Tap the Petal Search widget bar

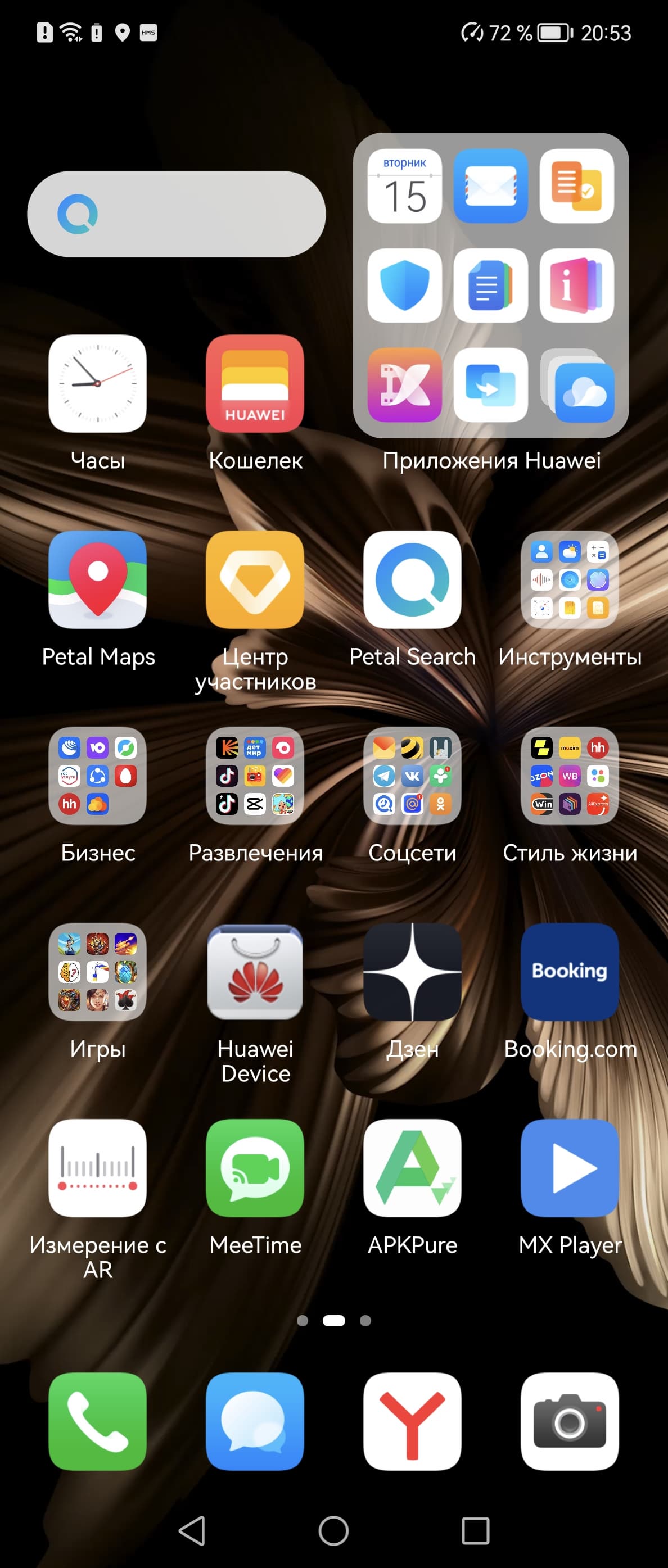click(x=177, y=214)
